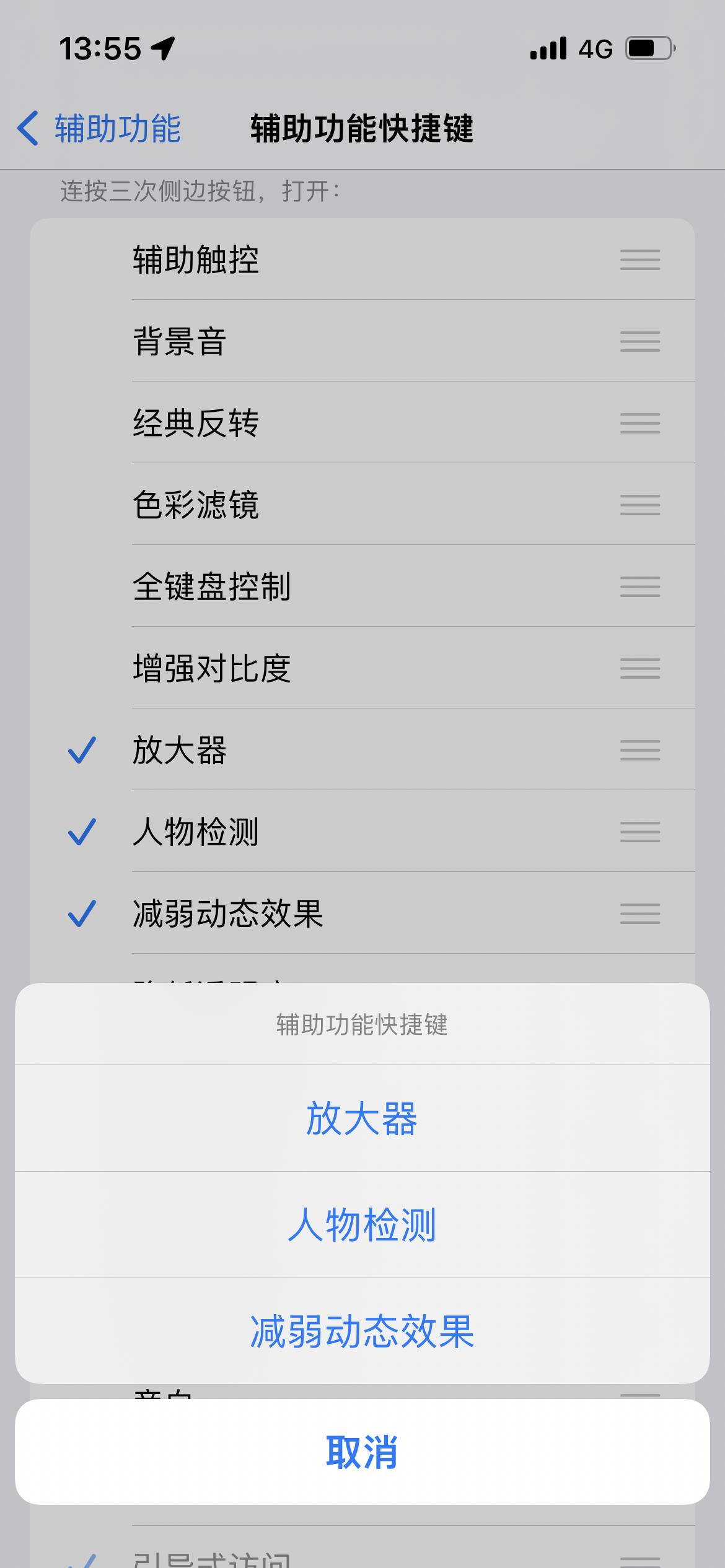725x1568 pixels.
Task: Select 人物检测 in the action sheet
Action: click(362, 1226)
